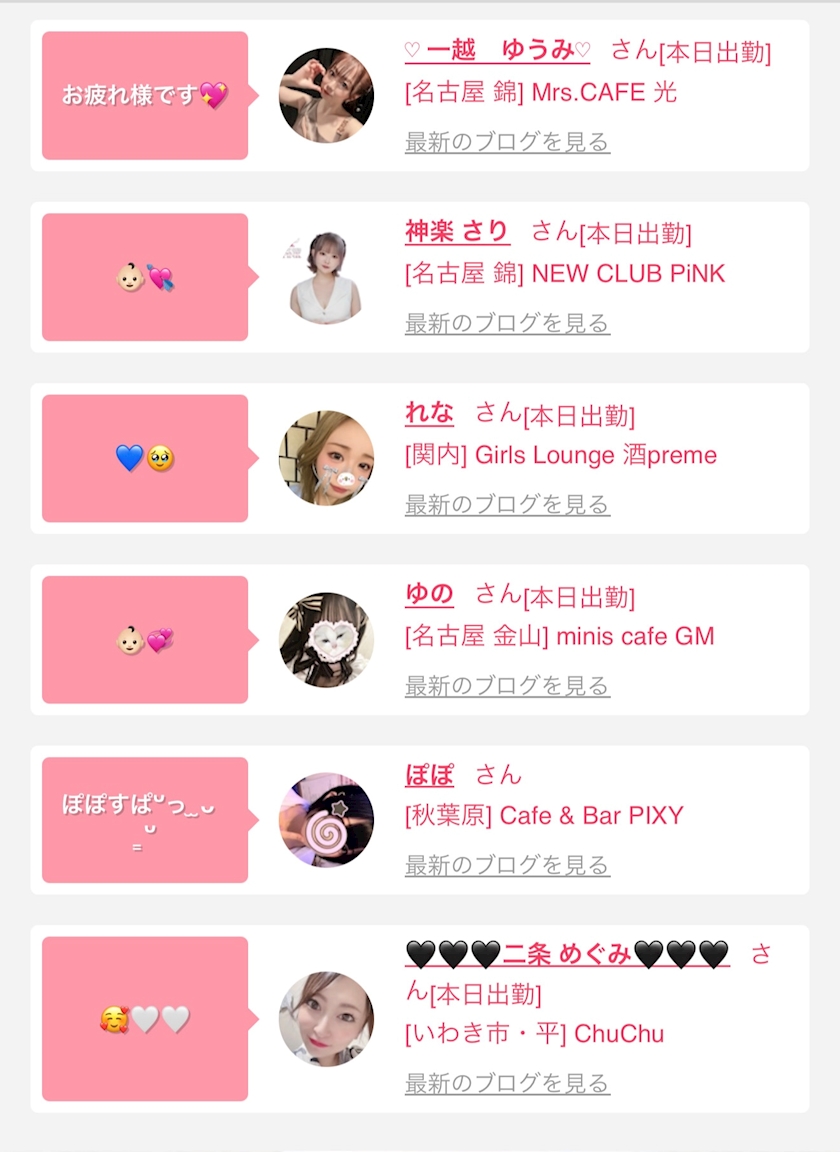Tap 一越 ゆうみ's profile photo
840x1152 pixels.
[326, 96]
